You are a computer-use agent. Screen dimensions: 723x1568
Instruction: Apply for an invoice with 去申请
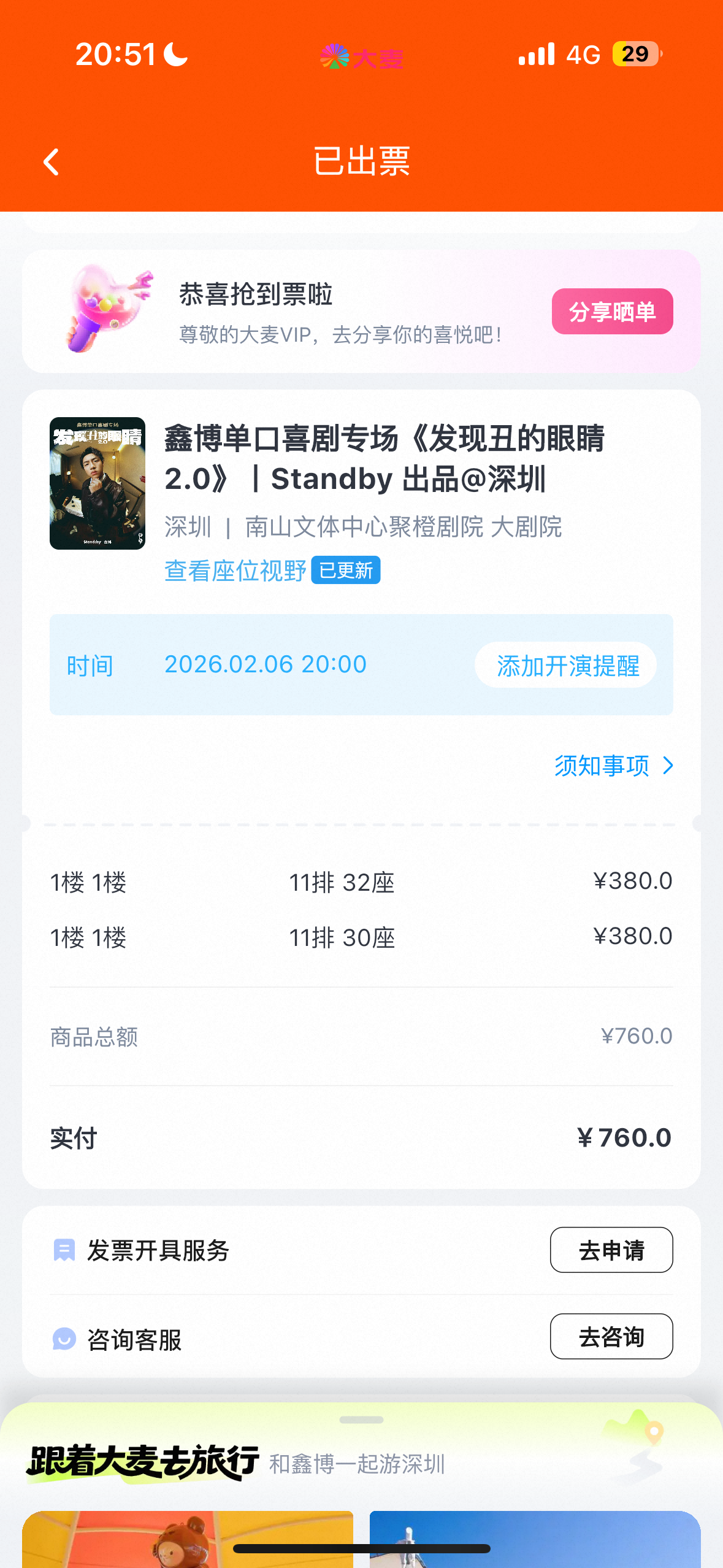(611, 1250)
